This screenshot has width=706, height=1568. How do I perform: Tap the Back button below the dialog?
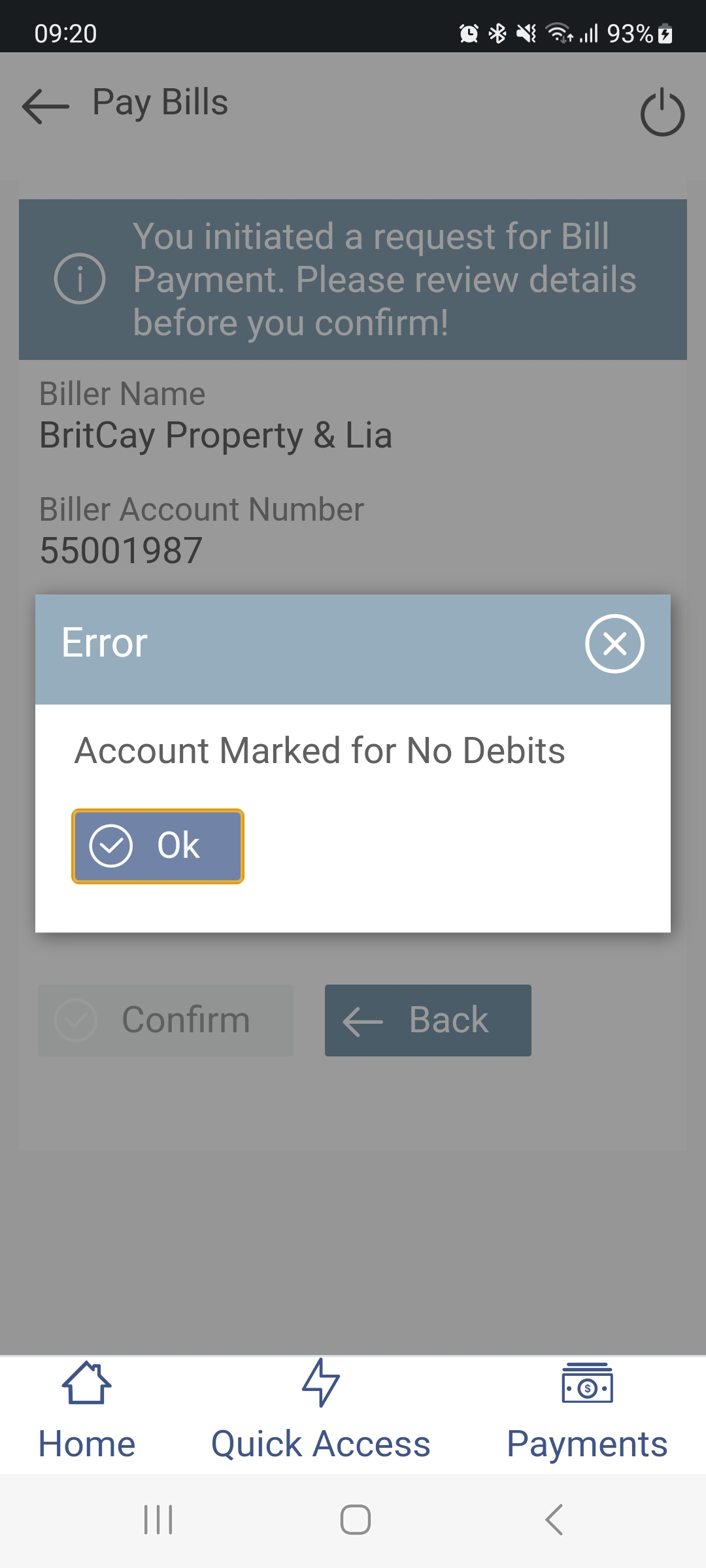pos(428,1020)
